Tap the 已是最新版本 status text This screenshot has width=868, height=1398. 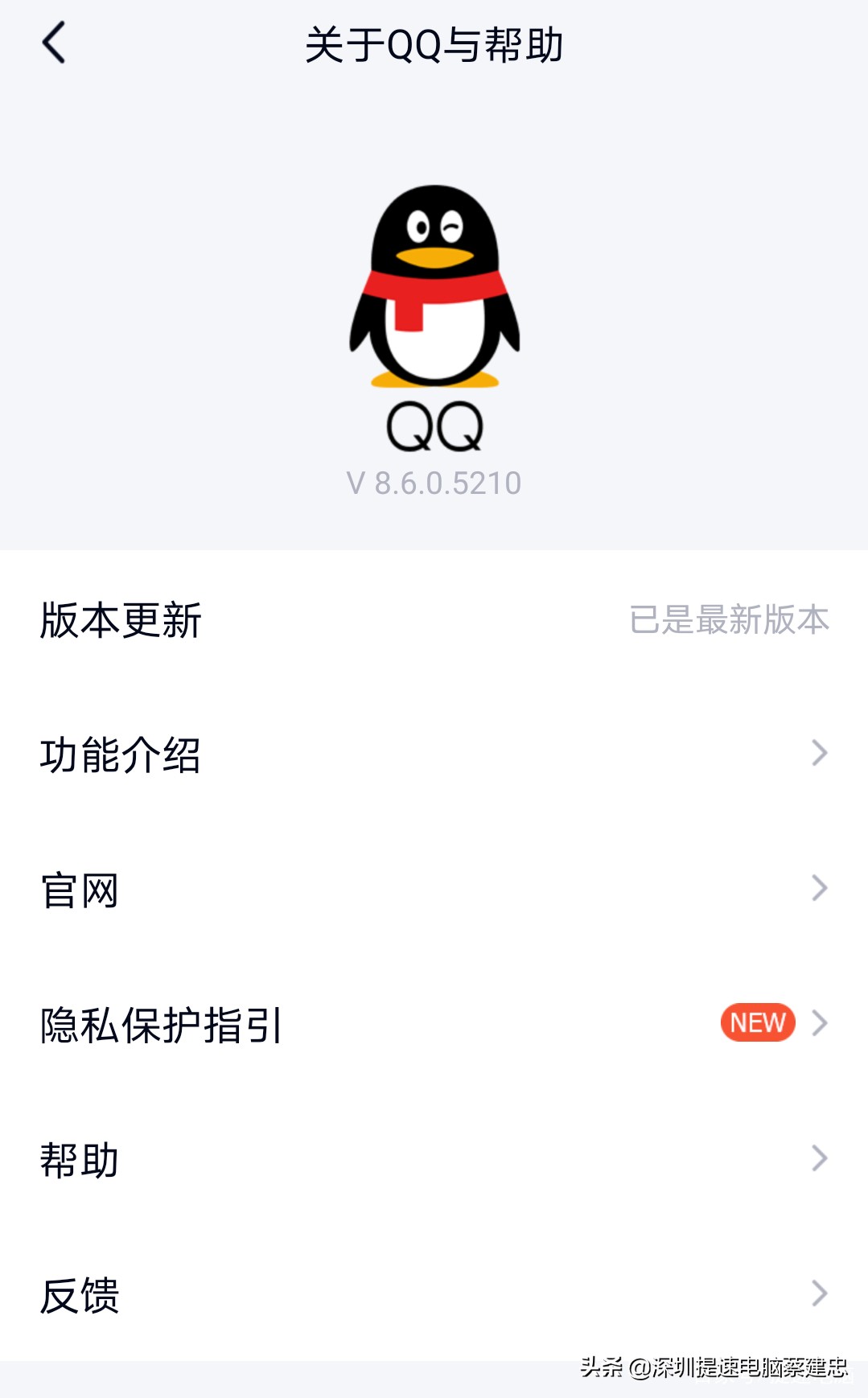pos(730,619)
